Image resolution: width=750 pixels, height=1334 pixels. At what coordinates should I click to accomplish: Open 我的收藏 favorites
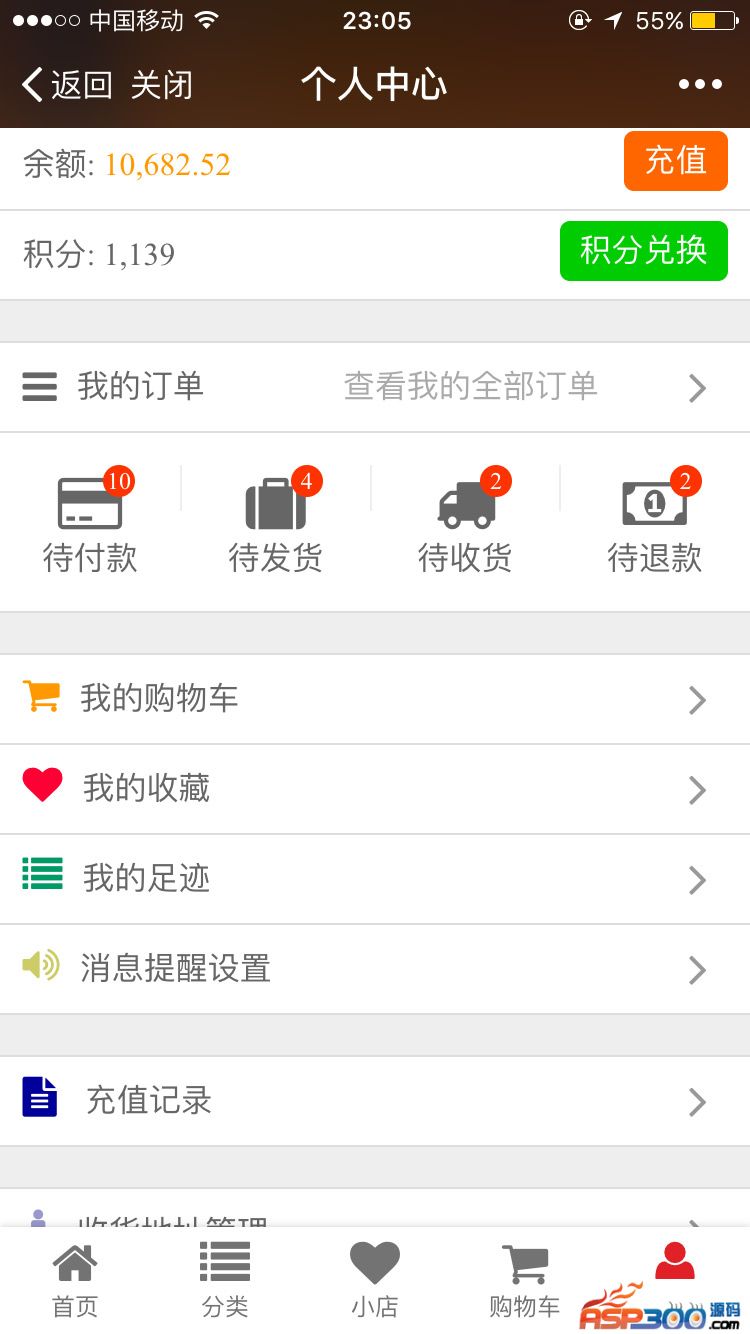click(375, 788)
